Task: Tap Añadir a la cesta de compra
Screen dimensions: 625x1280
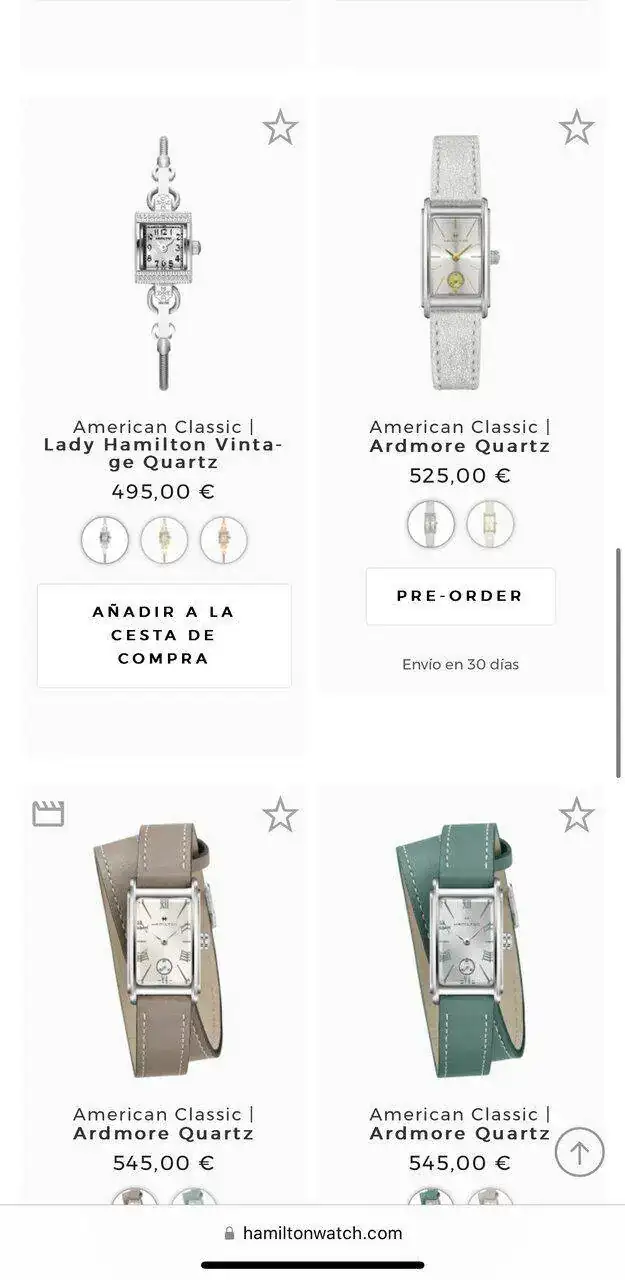Action: click(164, 635)
